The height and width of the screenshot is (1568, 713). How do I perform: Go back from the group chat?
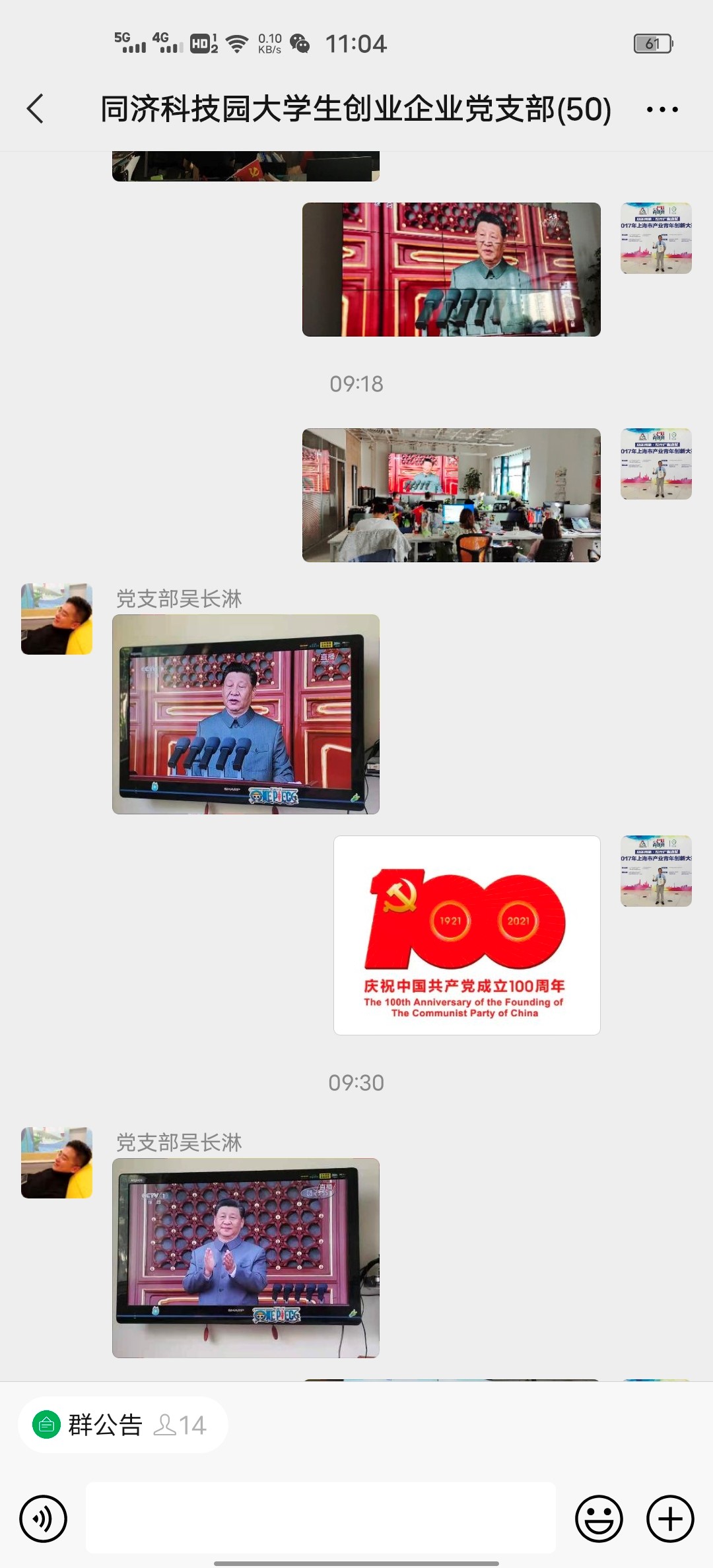point(36,109)
